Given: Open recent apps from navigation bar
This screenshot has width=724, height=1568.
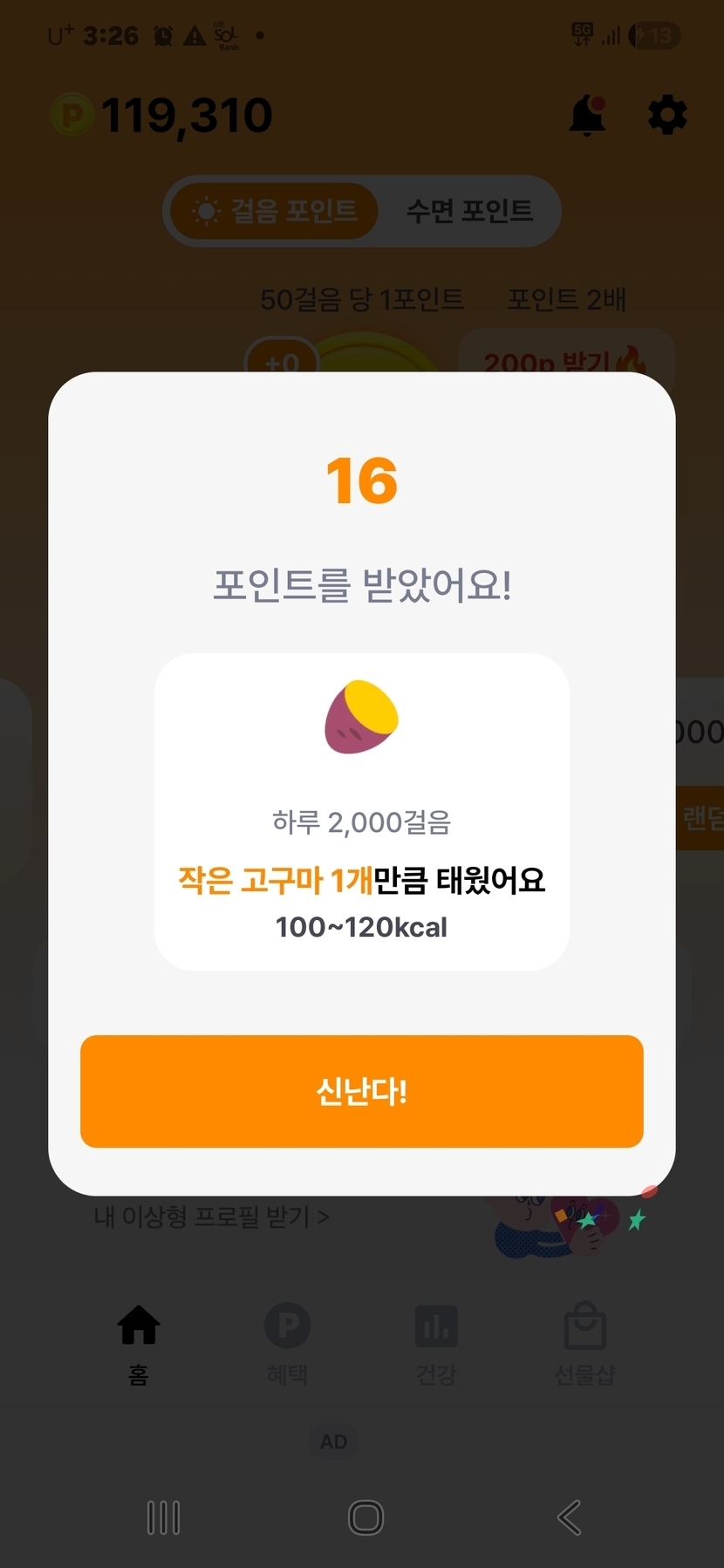Looking at the screenshot, I should point(163,1517).
